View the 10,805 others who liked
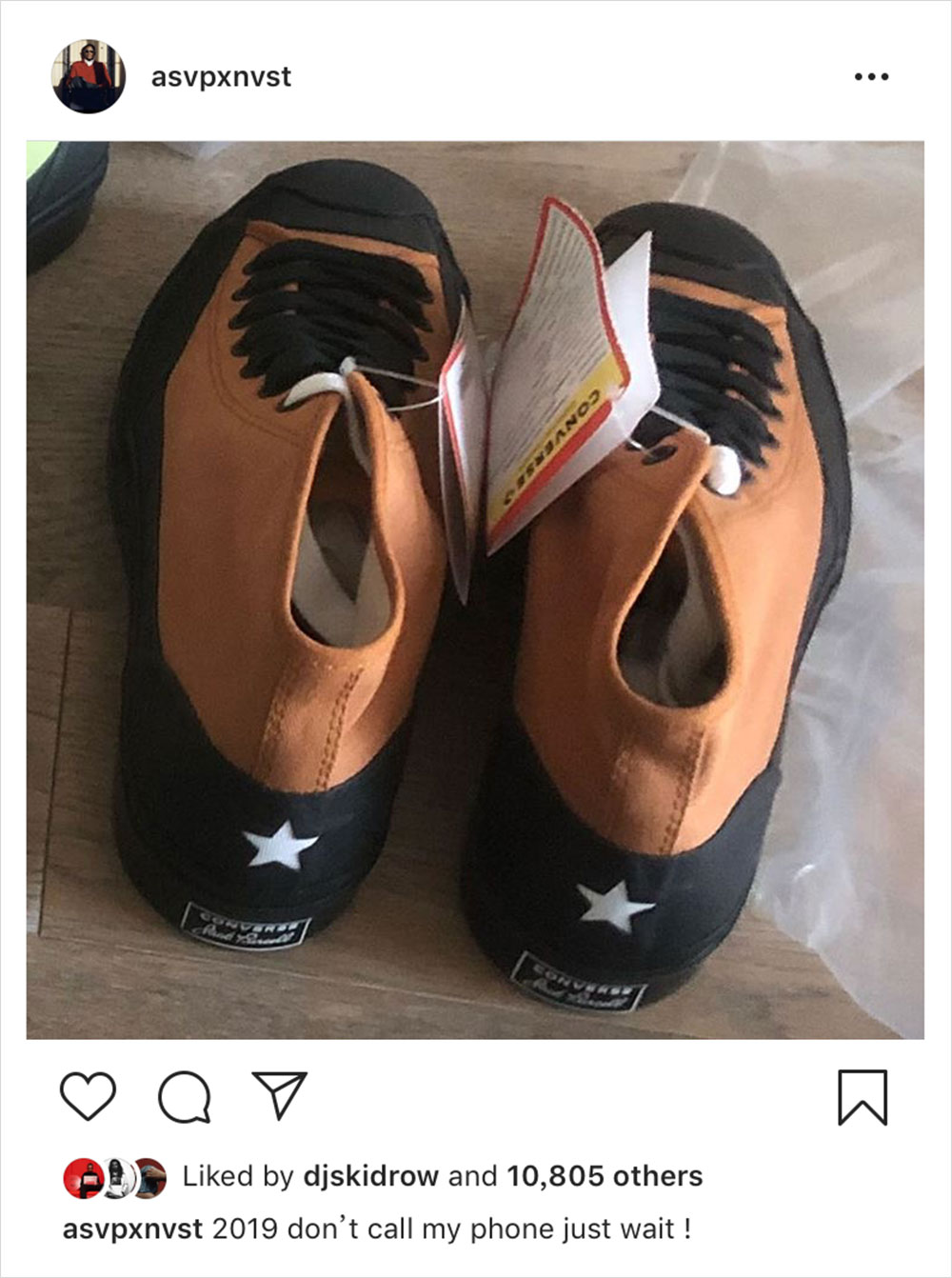Viewport: 952px width, 1278px height. [605, 1176]
